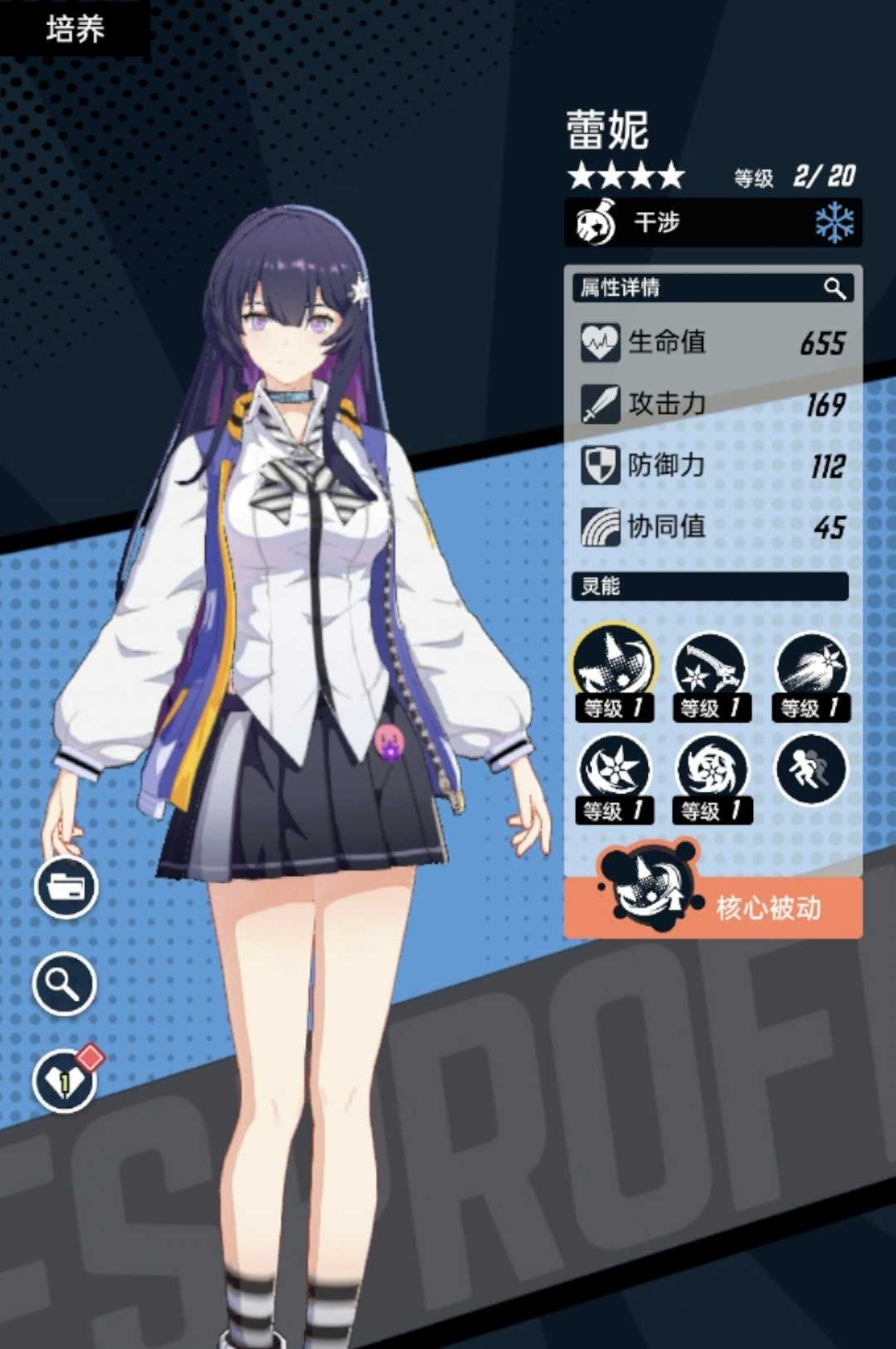
Task: Tap the folder icon on the left
Action: tap(65, 887)
